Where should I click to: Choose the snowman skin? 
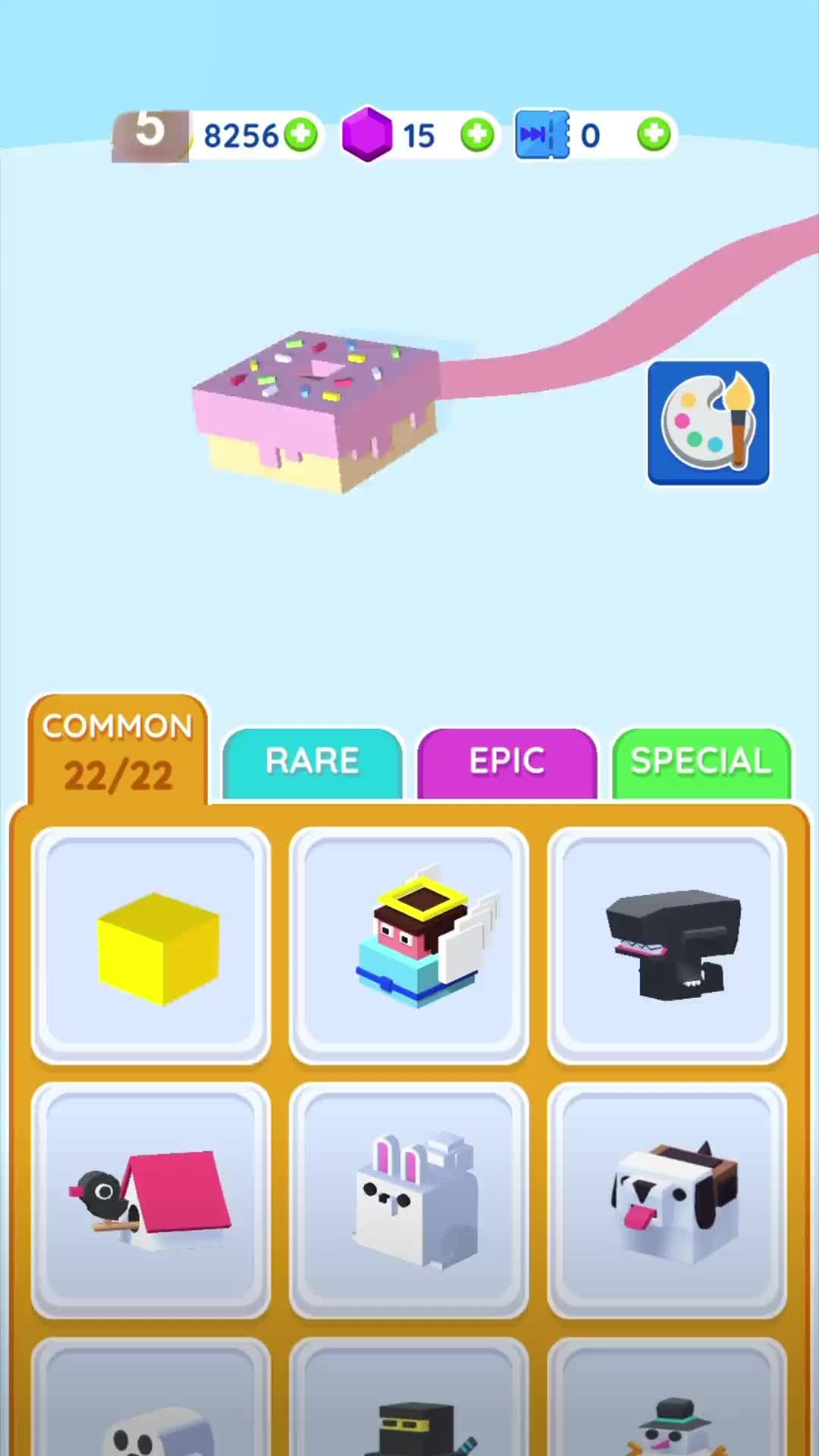click(x=667, y=1410)
